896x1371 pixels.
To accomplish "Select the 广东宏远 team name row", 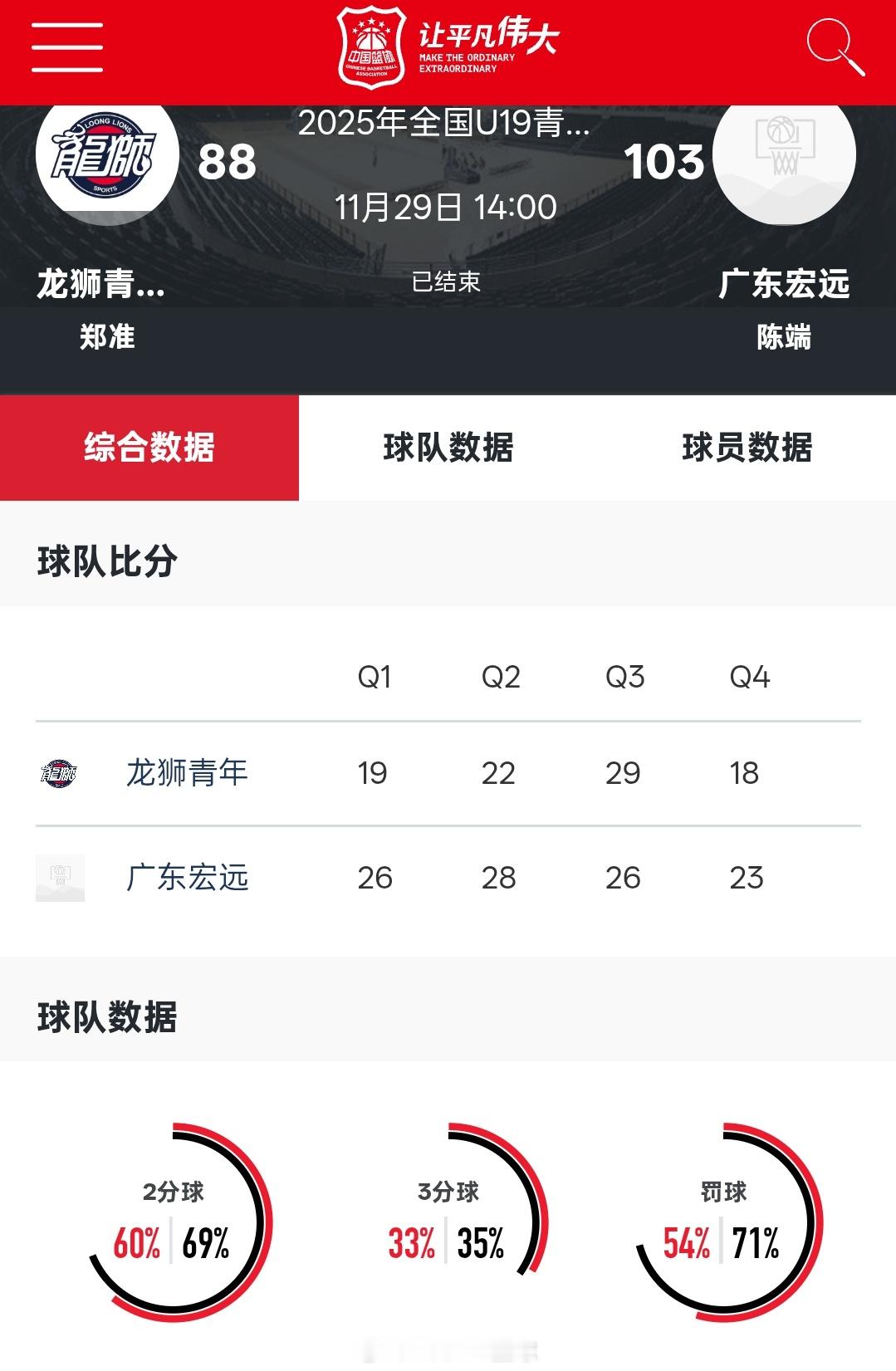I will (x=187, y=876).
